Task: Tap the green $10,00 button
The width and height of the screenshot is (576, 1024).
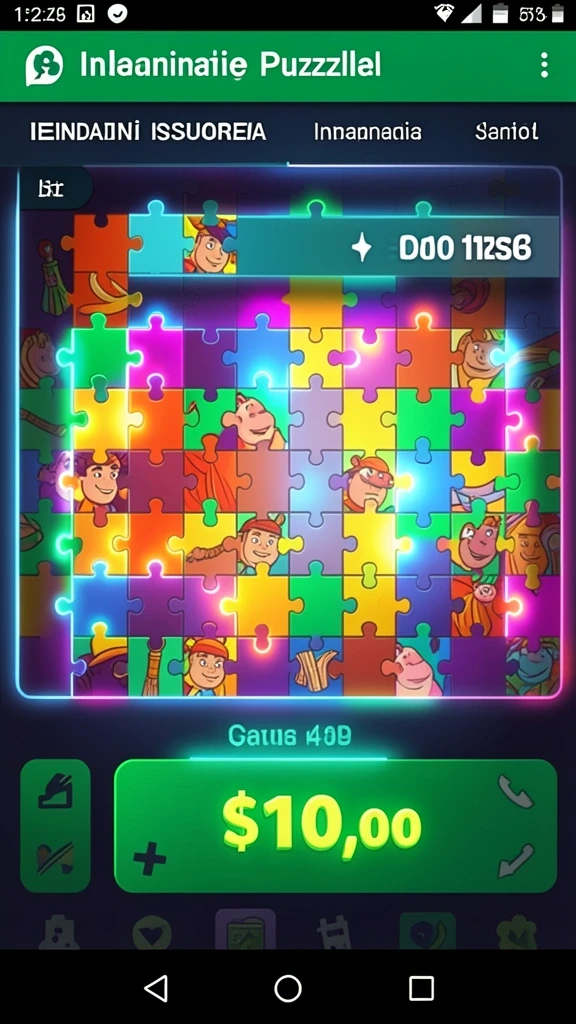Action: pos(336,826)
